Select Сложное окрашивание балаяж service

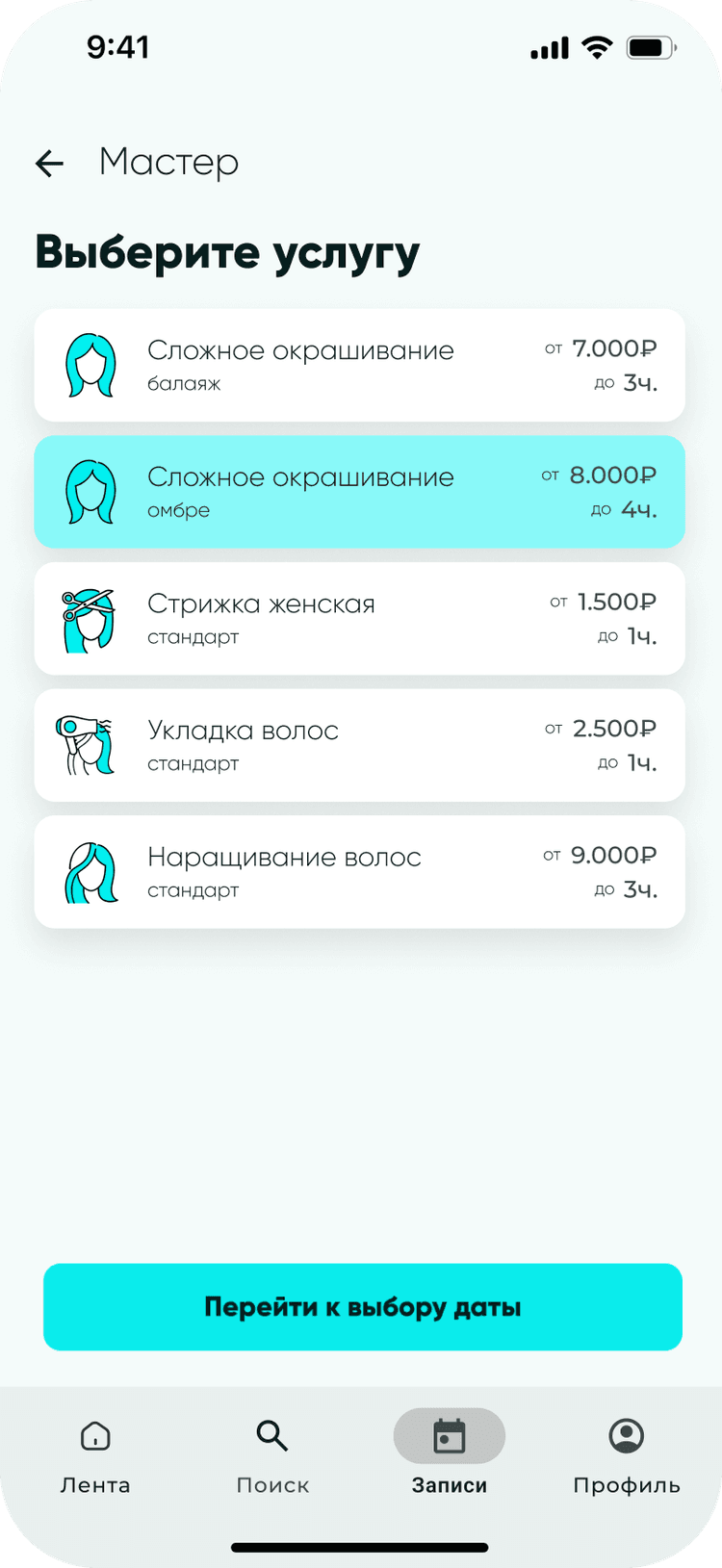pos(359,366)
